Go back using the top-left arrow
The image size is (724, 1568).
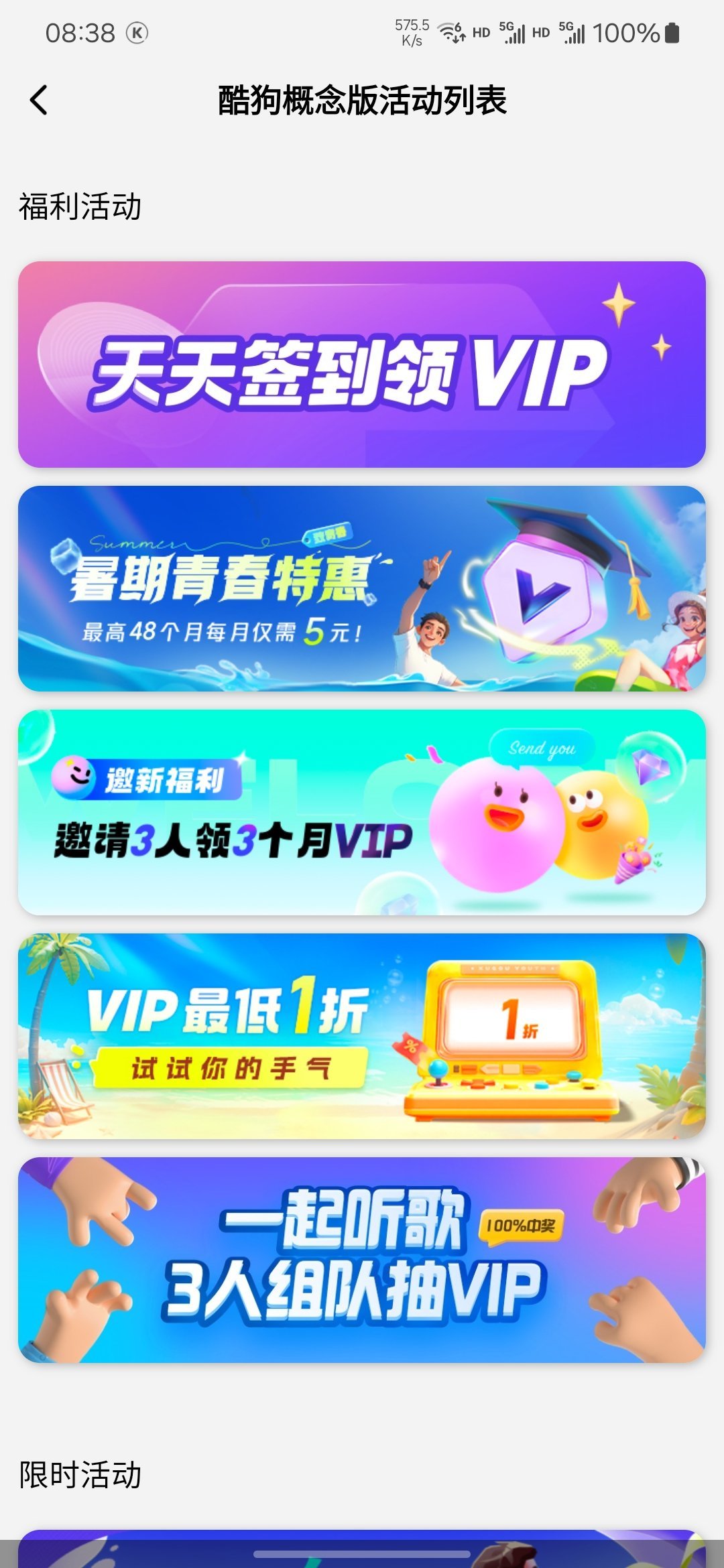click(x=39, y=101)
